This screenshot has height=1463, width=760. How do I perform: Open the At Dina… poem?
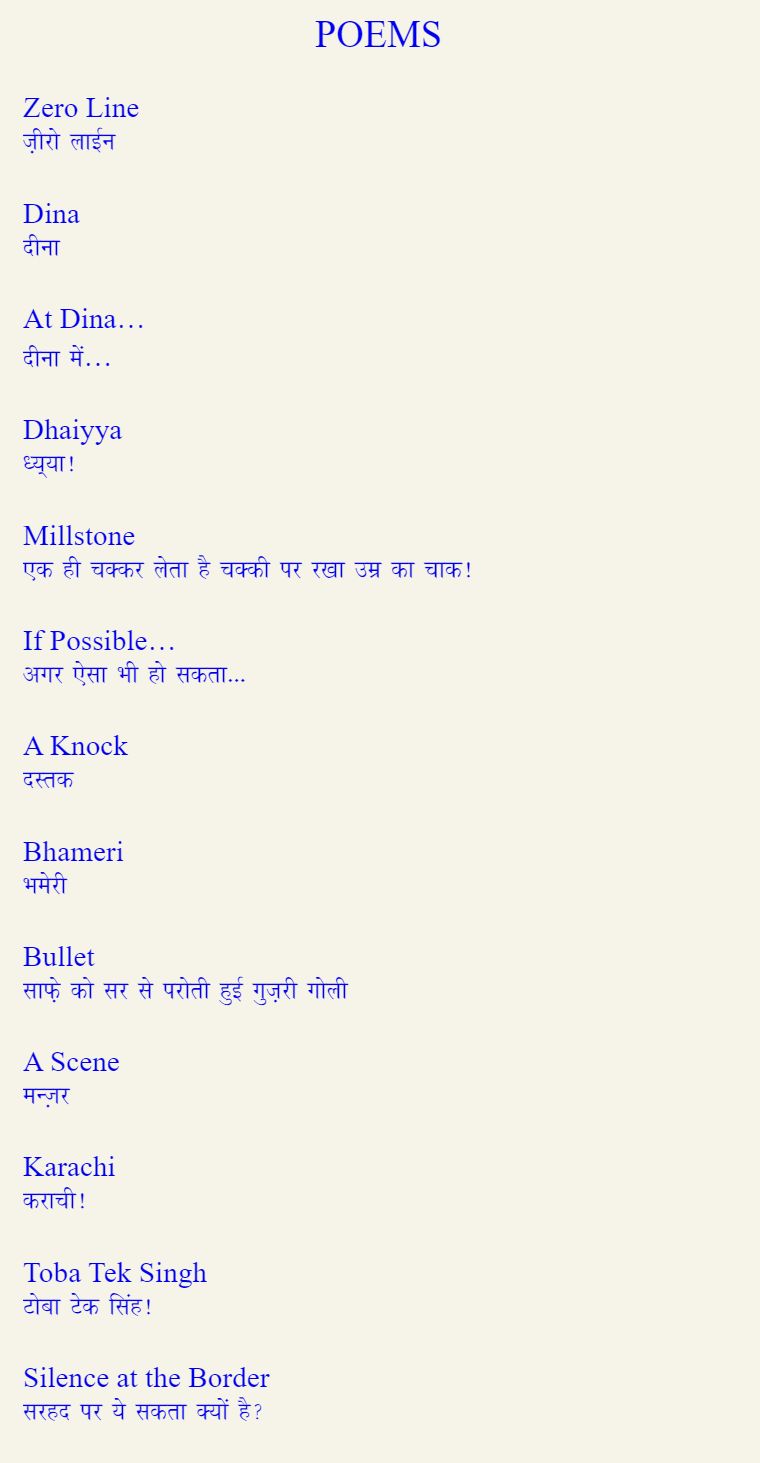[83, 319]
